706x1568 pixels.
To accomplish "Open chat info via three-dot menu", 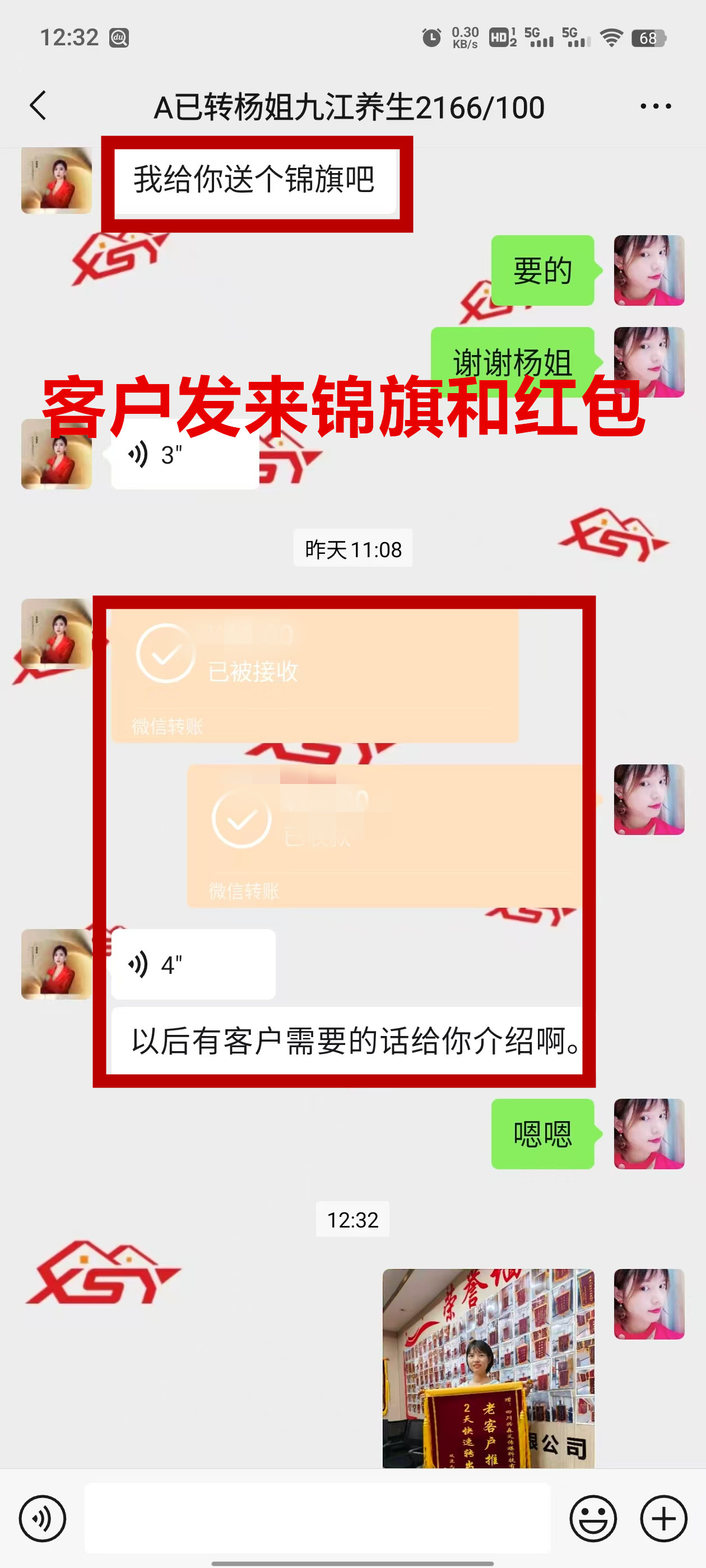I will point(656,106).
